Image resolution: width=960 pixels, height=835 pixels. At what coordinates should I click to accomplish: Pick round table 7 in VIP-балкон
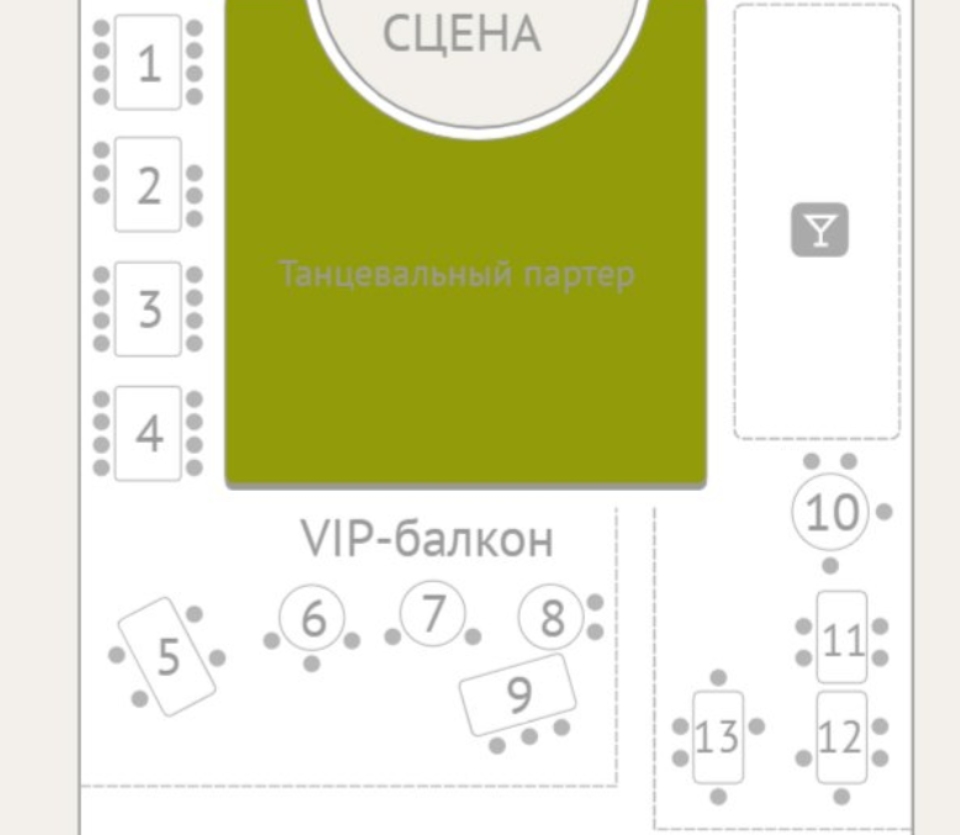coord(432,614)
